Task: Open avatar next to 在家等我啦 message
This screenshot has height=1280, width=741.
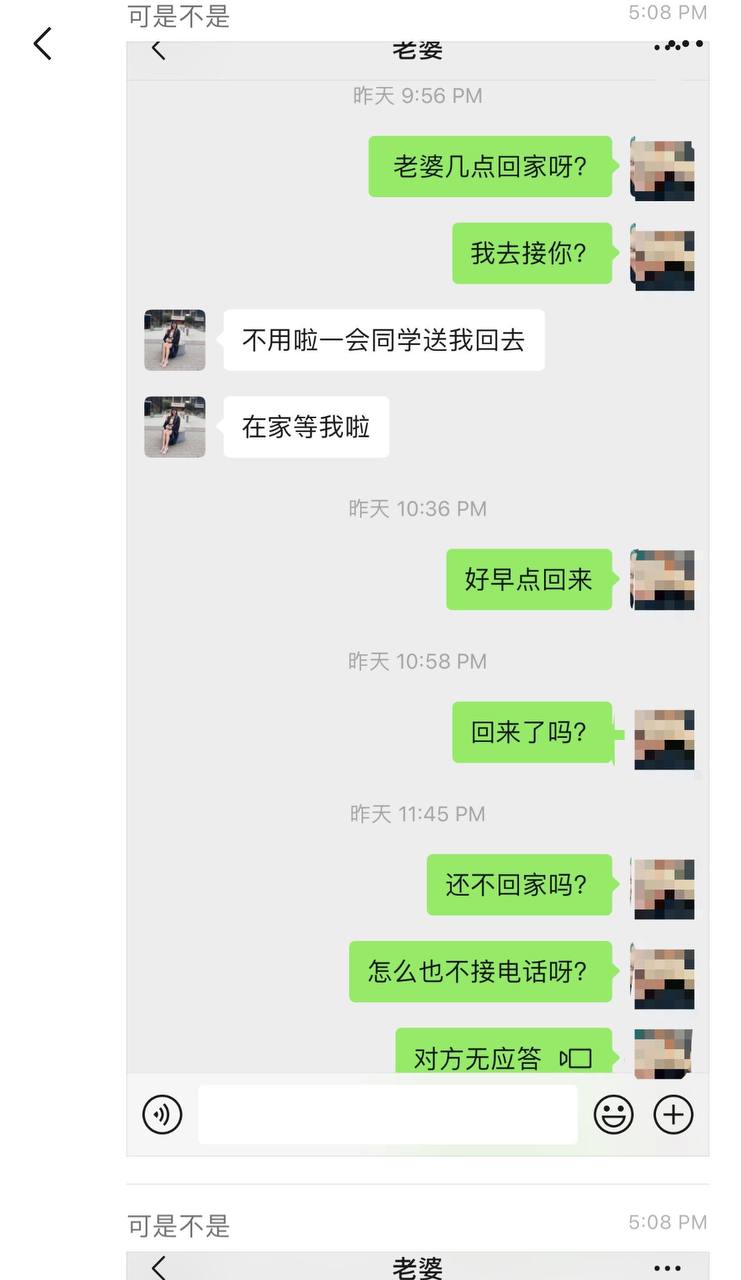Action: point(175,426)
